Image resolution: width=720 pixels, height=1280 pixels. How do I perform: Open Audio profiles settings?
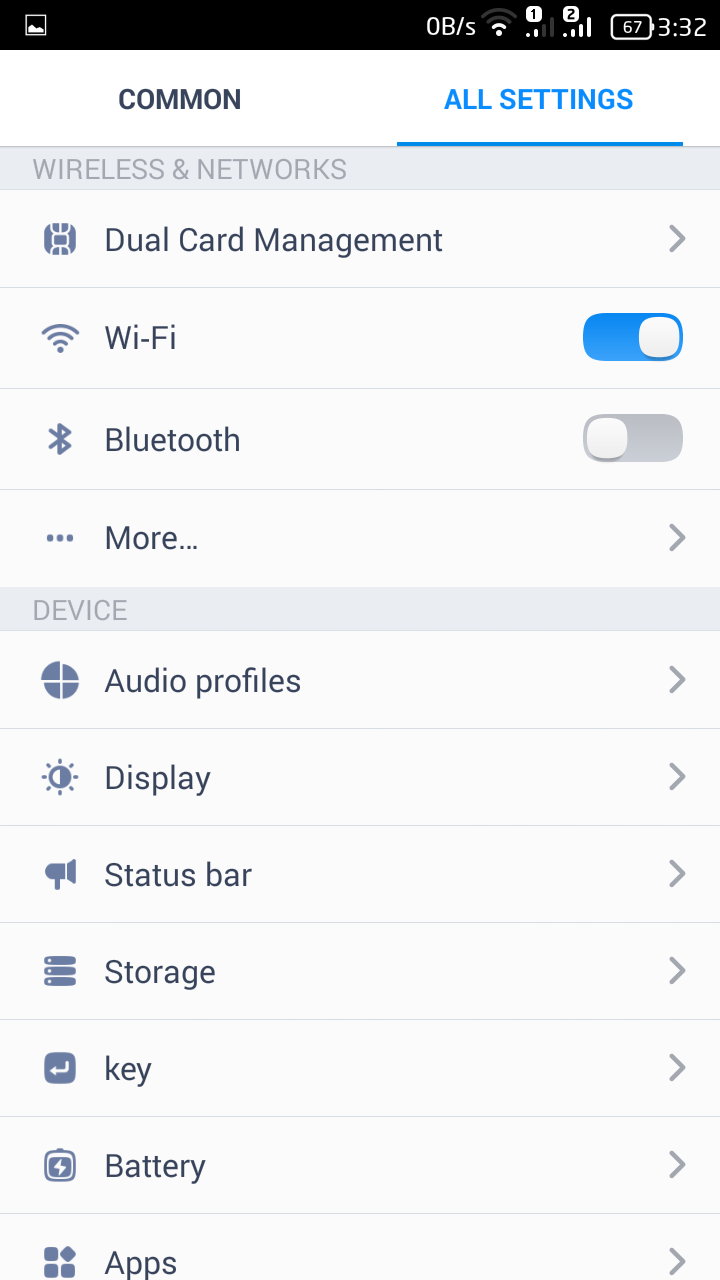click(360, 680)
